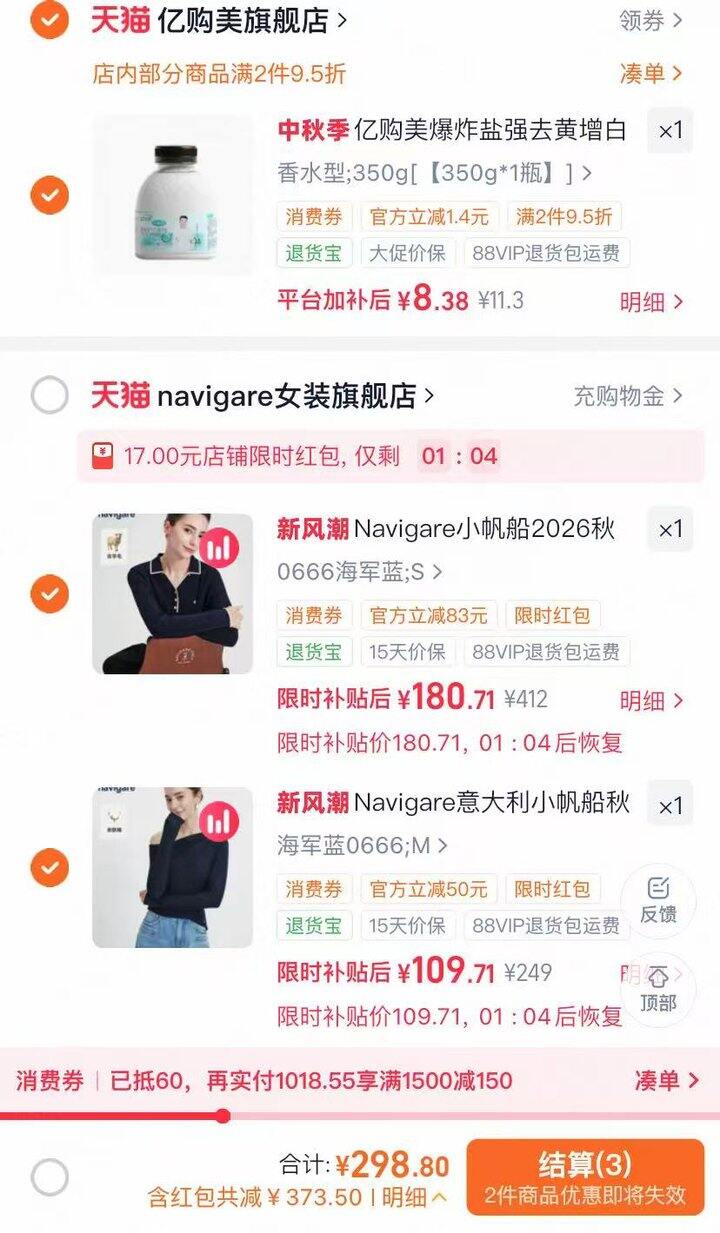Tap 领券 to get store coupons
This screenshot has width=720, height=1233.
(651, 20)
